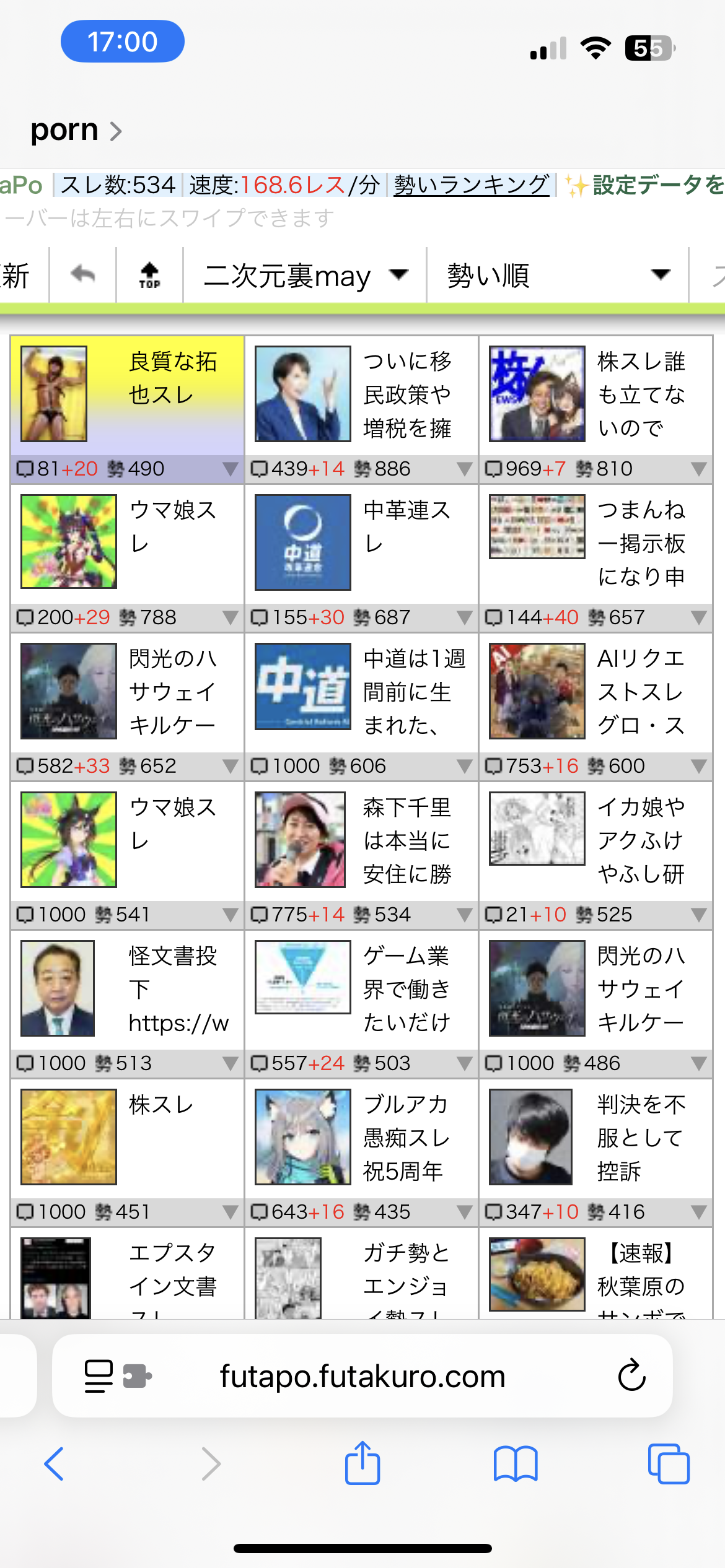Open the 判決を不服として控訴 thread
725x1568 pixels.
[595, 1138]
